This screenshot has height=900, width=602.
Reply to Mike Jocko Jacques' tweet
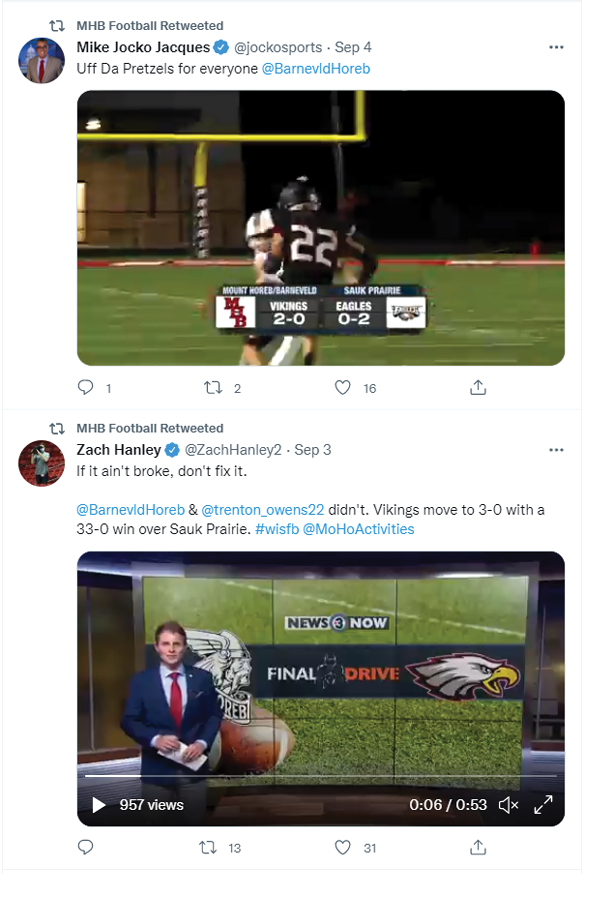click(x=86, y=388)
